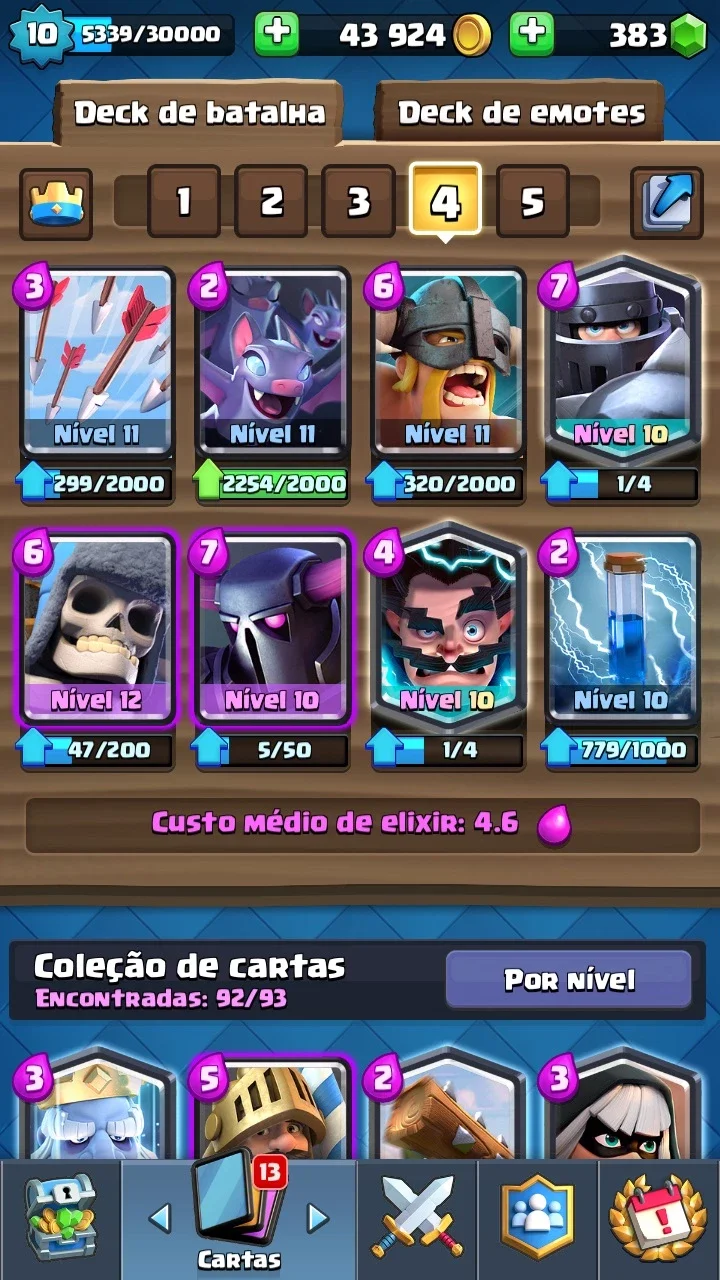Open the Shop tab with the chest
Screen dimensions: 720x1280
click(x=60, y=1215)
